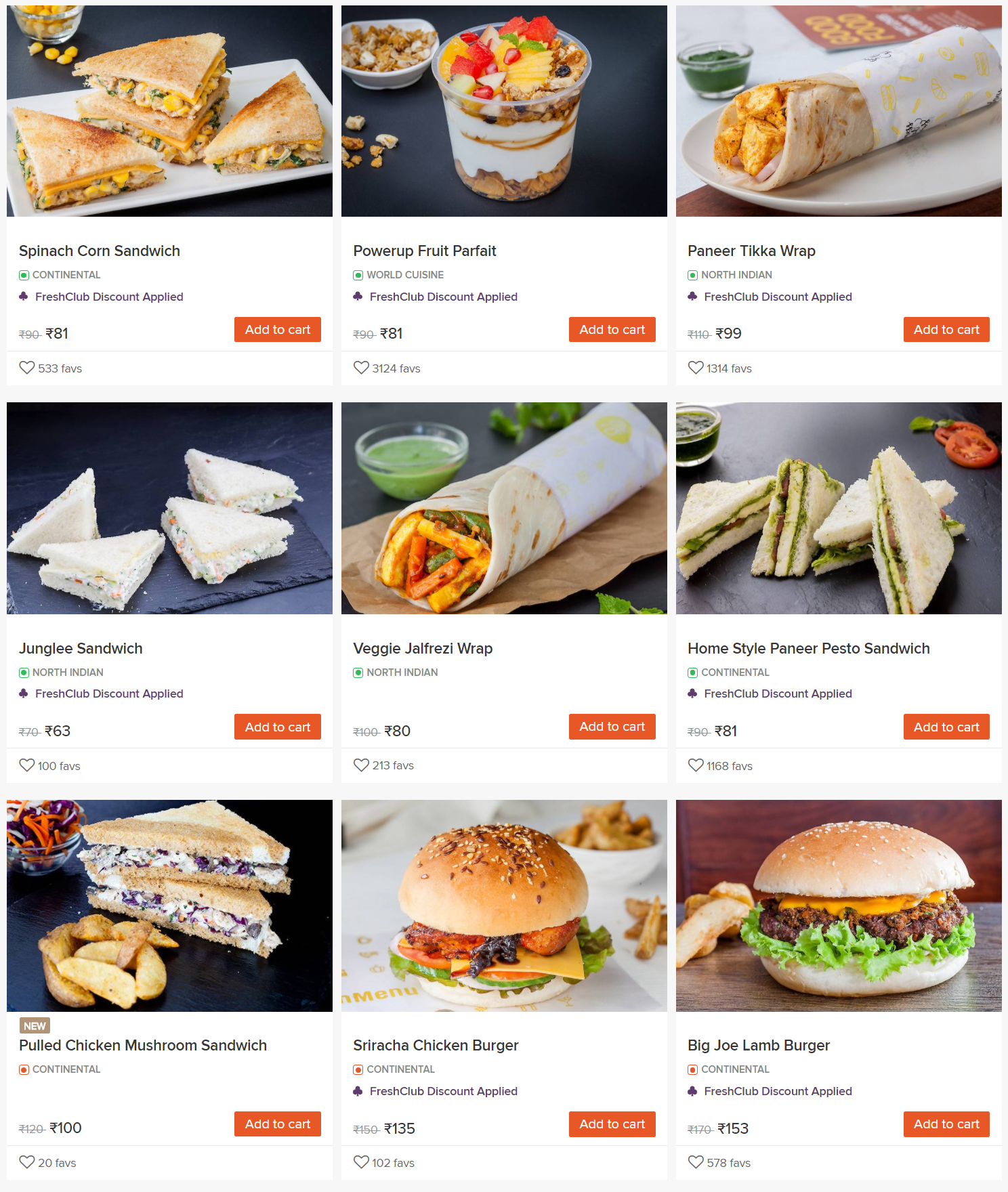1008x1192 pixels.
Task: Like the Pulled Chicken Mushroom Sandwich
Action: click(x=27, y=1162)
